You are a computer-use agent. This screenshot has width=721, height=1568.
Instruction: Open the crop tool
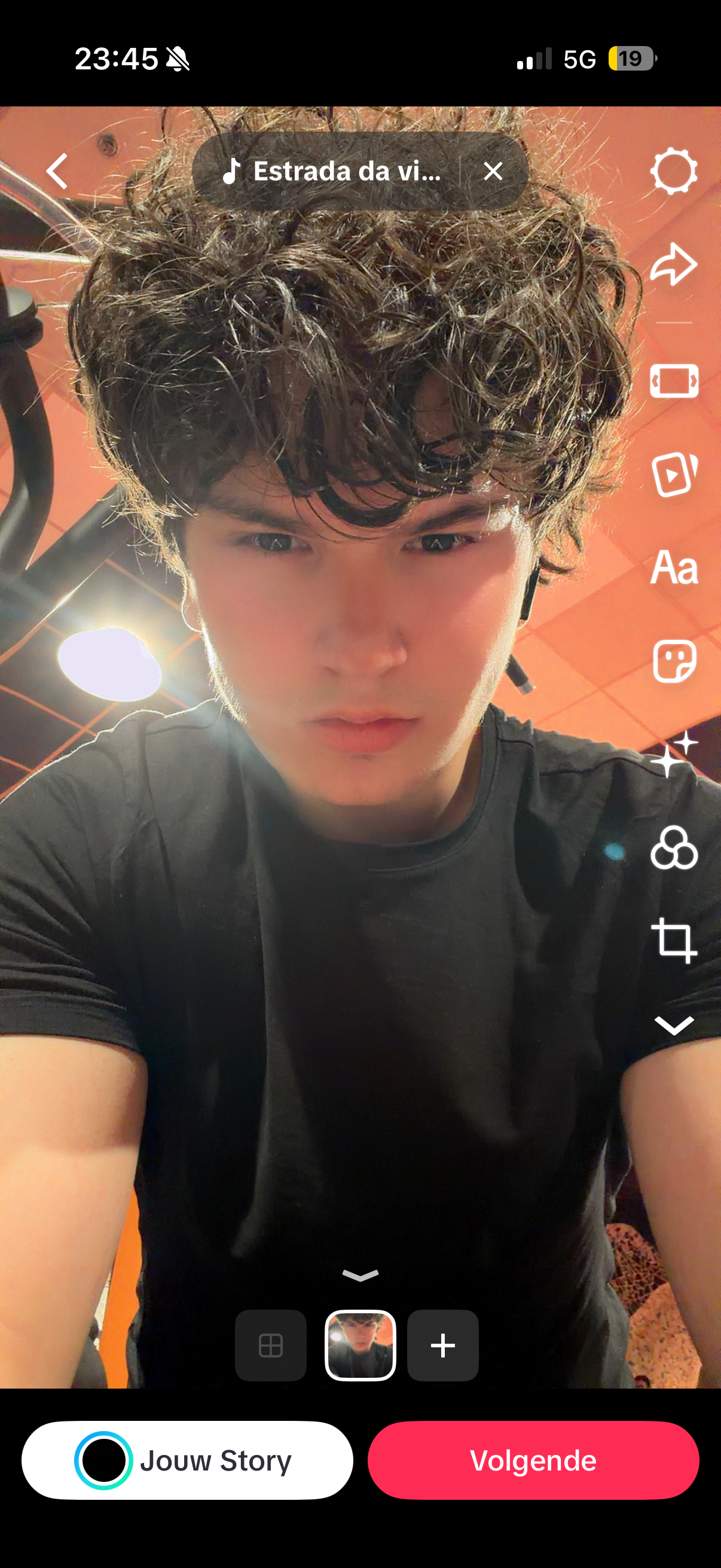click(x=674, y=941)
